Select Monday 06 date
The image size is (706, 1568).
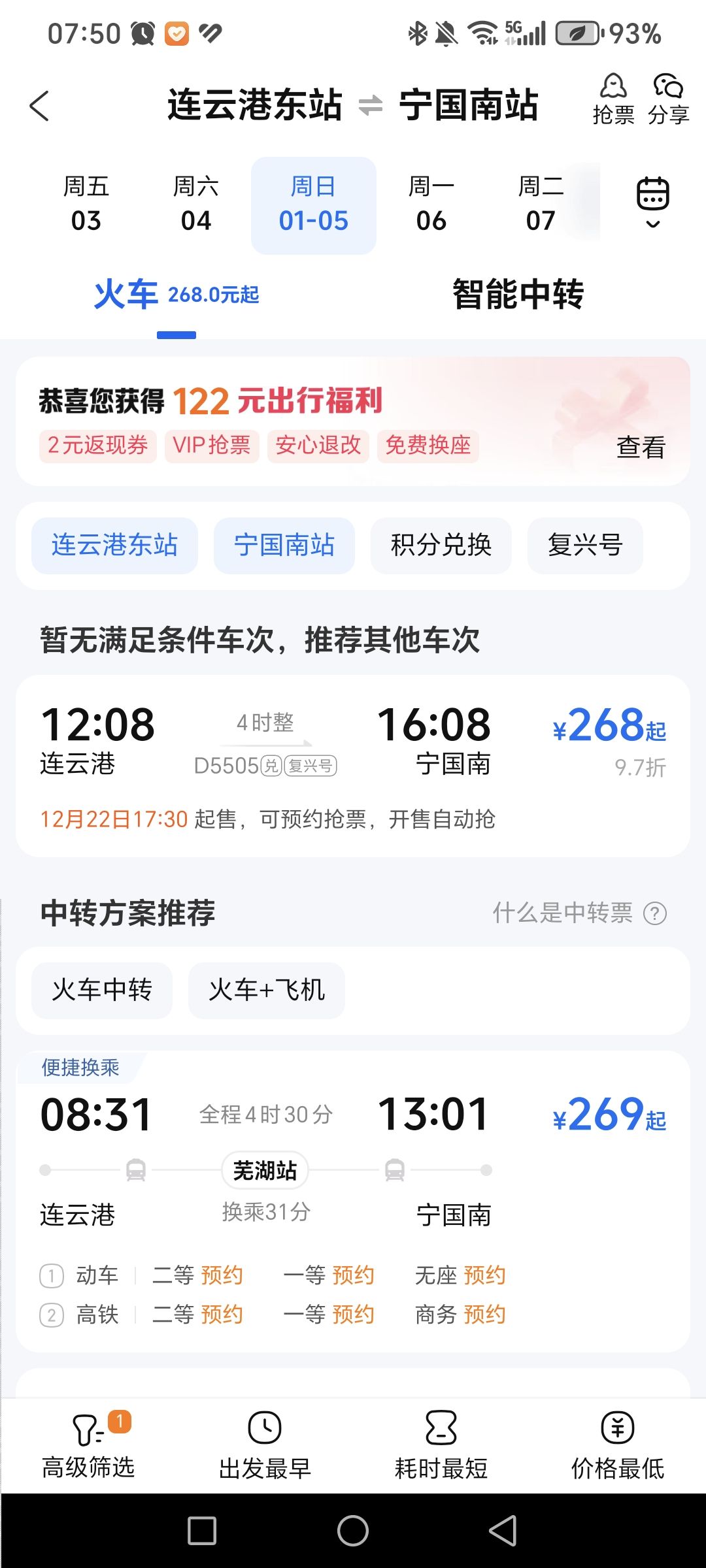(x=431, y=204)
